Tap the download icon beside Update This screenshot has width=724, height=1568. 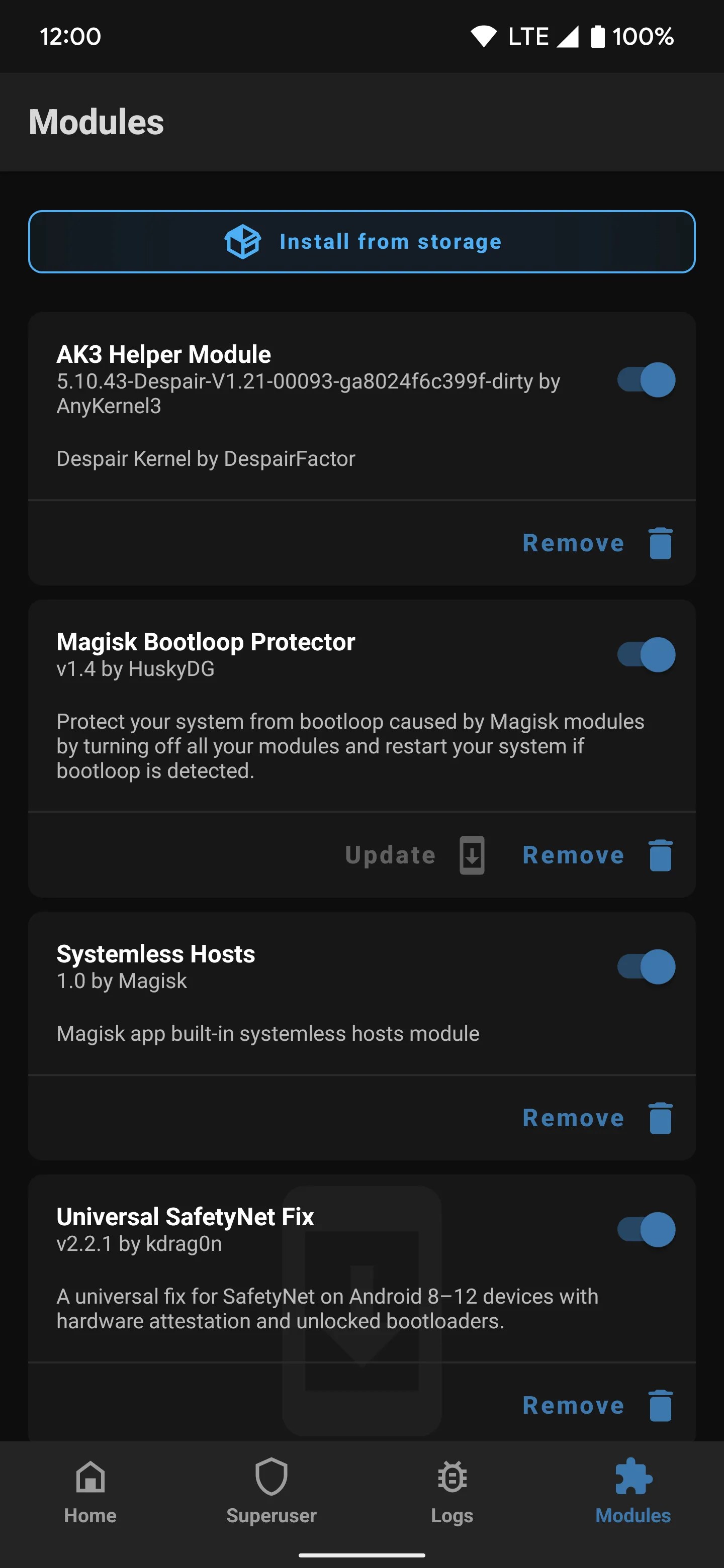click(471, 854)
